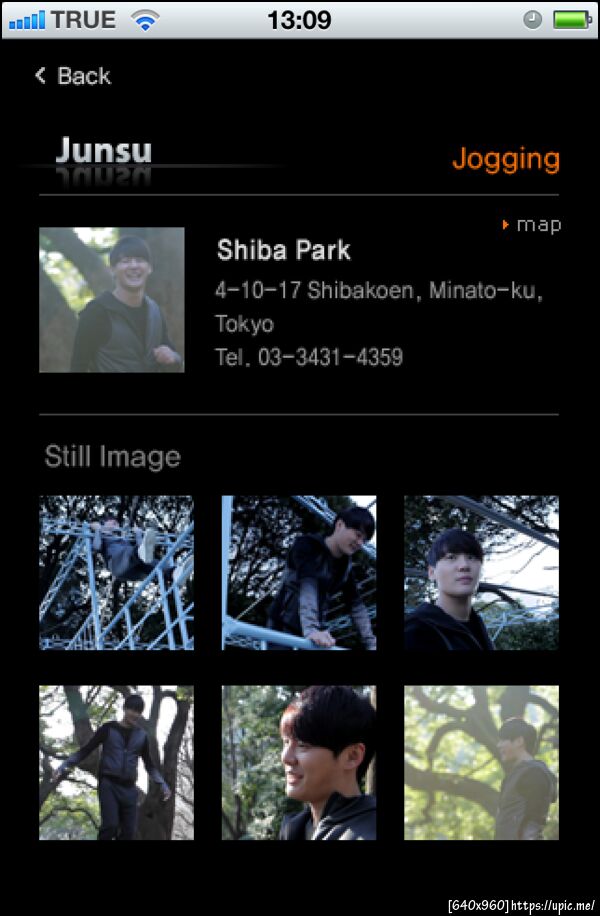View still image under sunlit tree branches
The width and height of the screenshot is (600, 916).
[481, 763]
